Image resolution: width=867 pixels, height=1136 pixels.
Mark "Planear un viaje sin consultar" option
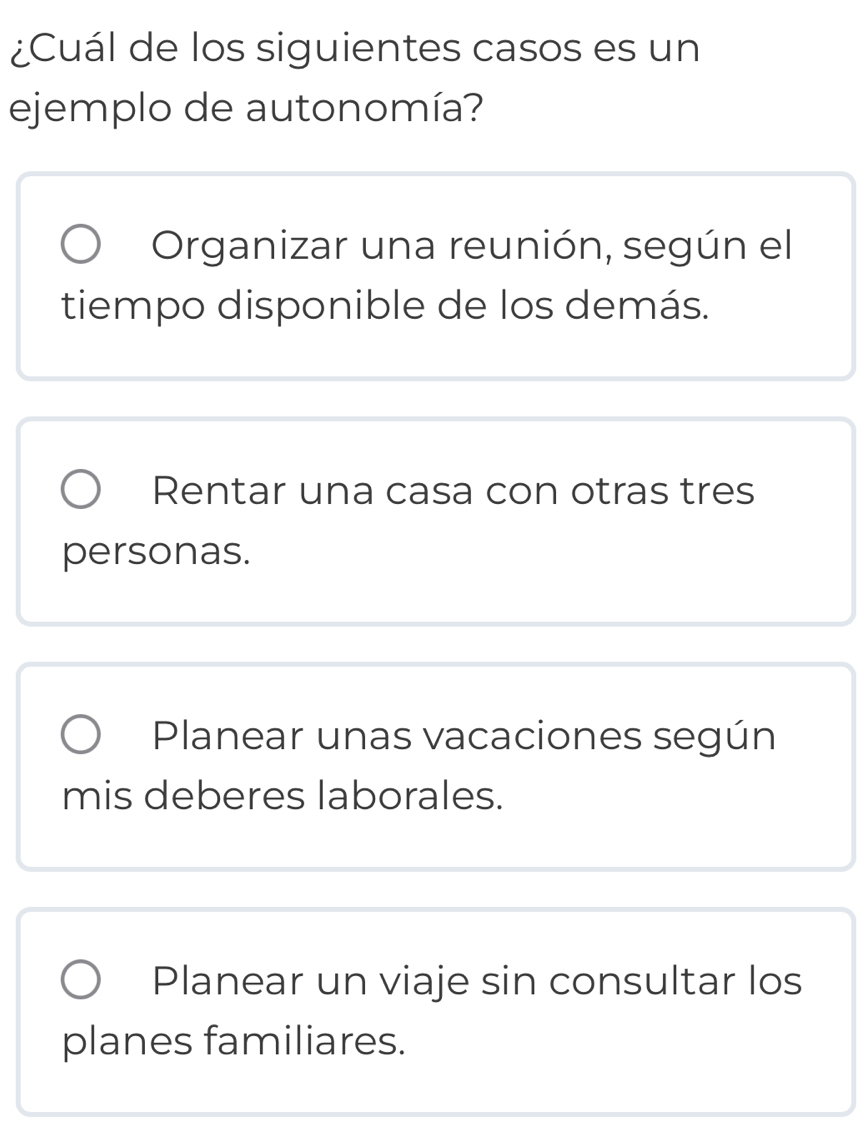82,982
